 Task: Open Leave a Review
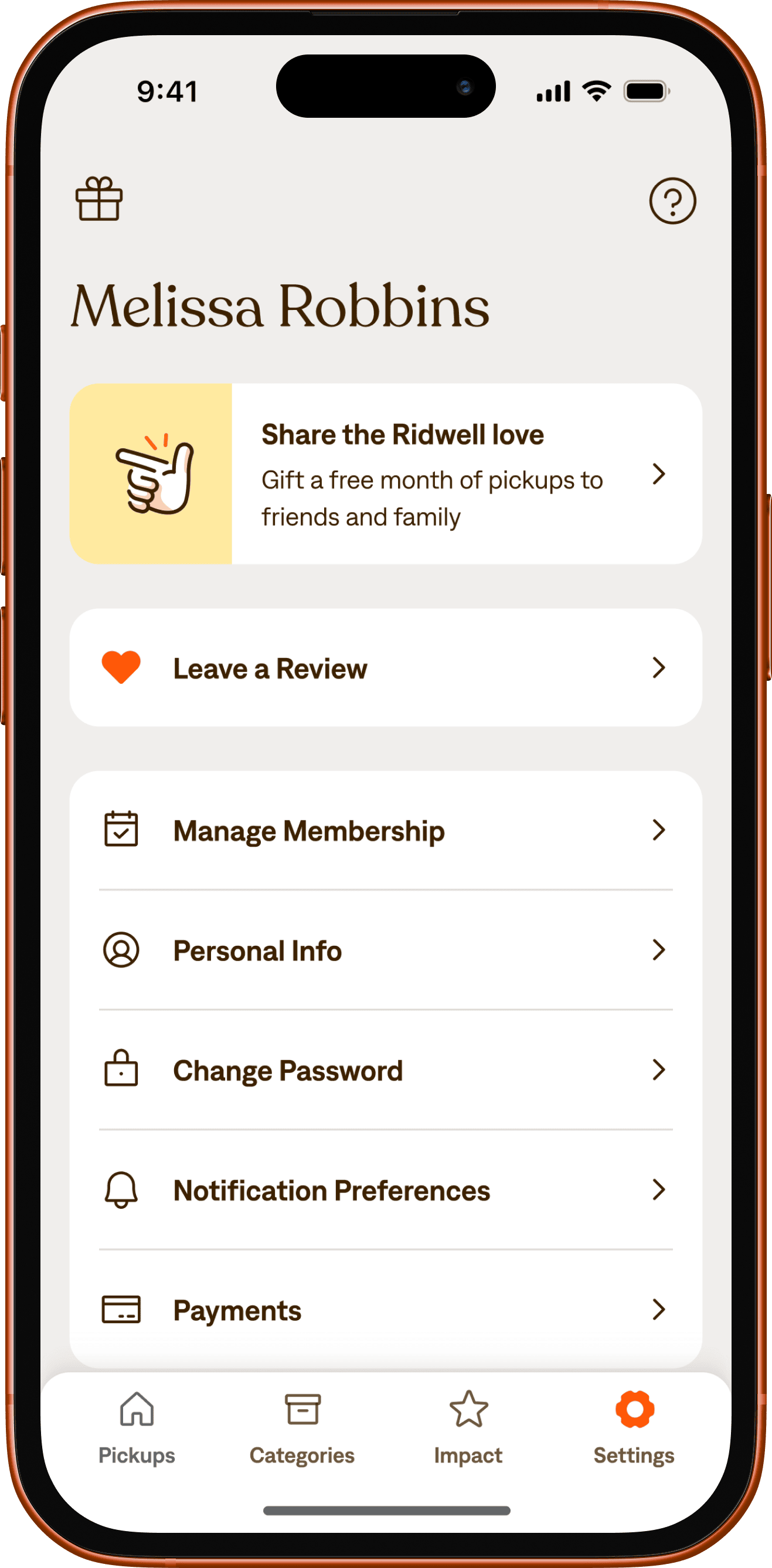pyautogui.click(x=386, y=668)
